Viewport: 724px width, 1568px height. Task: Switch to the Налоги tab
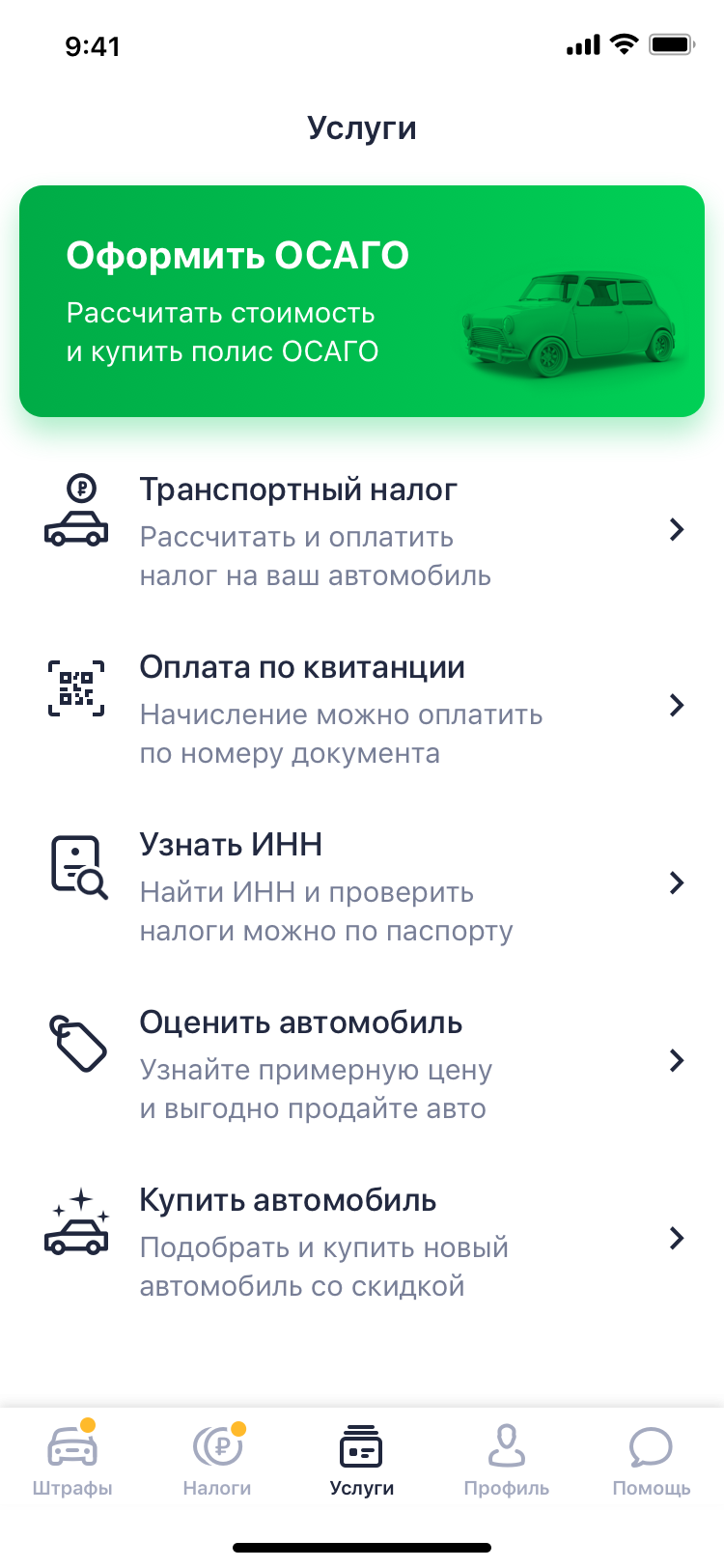217,1460
